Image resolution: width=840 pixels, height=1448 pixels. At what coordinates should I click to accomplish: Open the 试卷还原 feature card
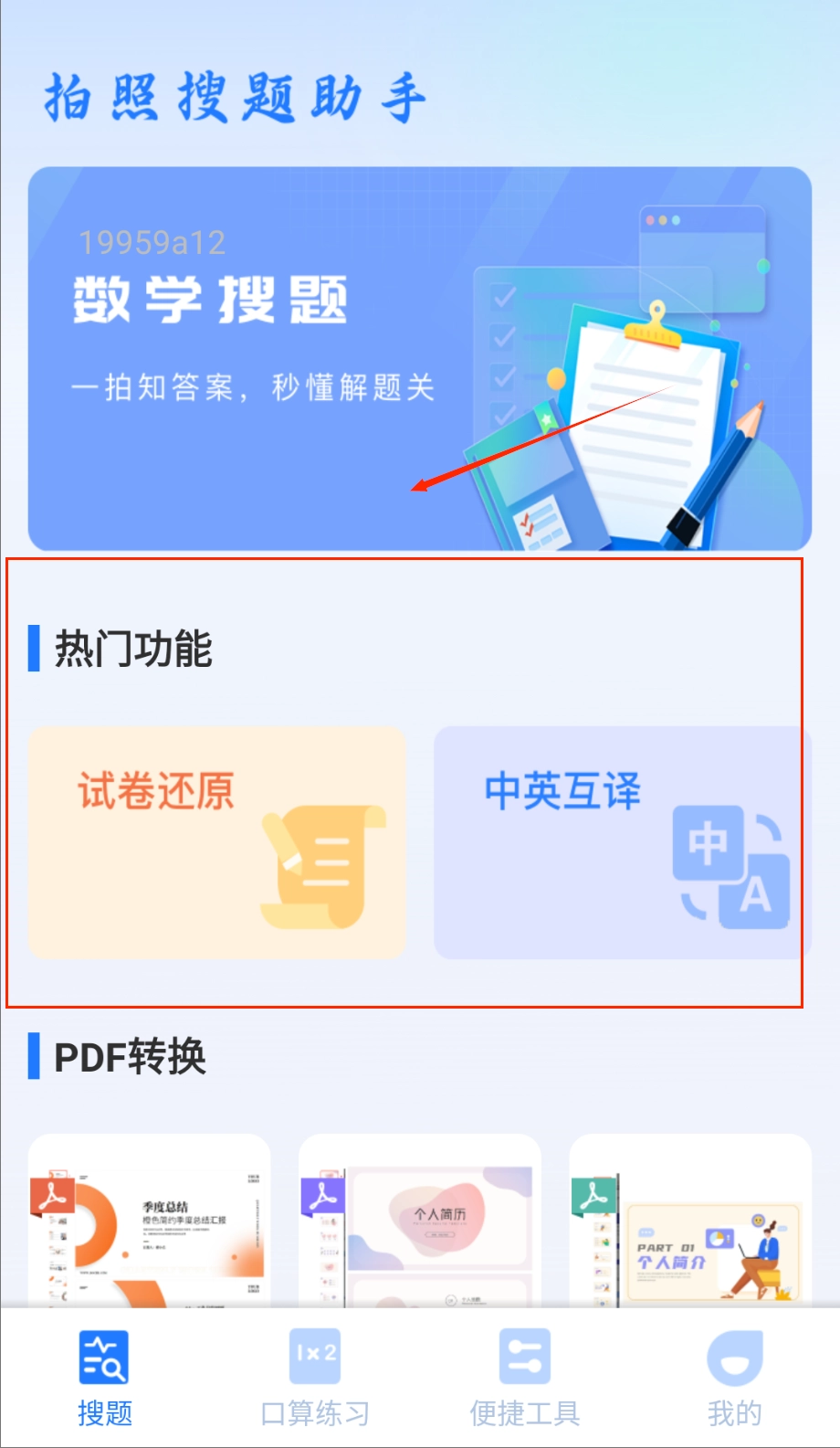(x=216, y=841)
